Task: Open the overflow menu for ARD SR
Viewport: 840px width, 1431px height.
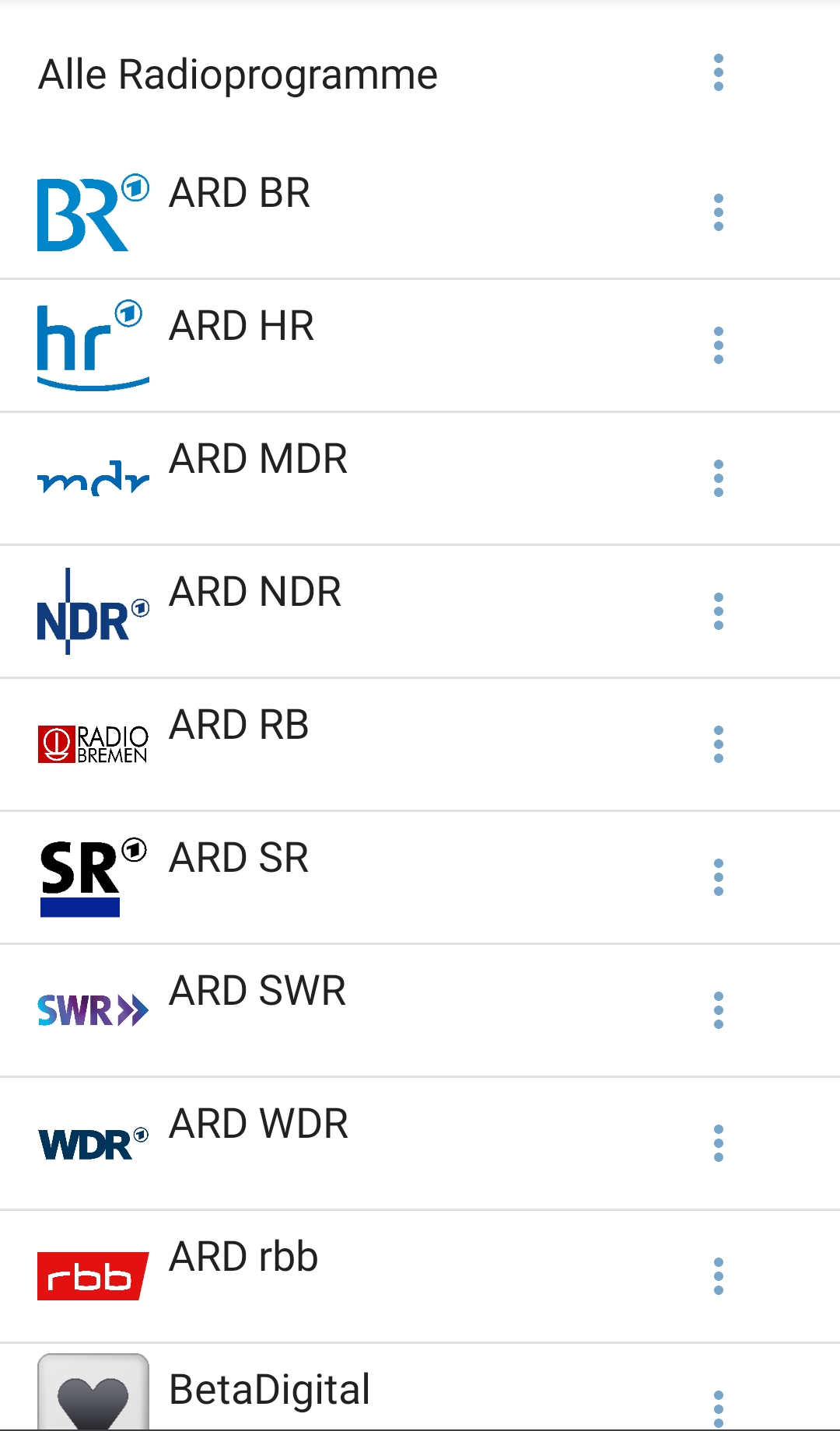Action: 719,877
